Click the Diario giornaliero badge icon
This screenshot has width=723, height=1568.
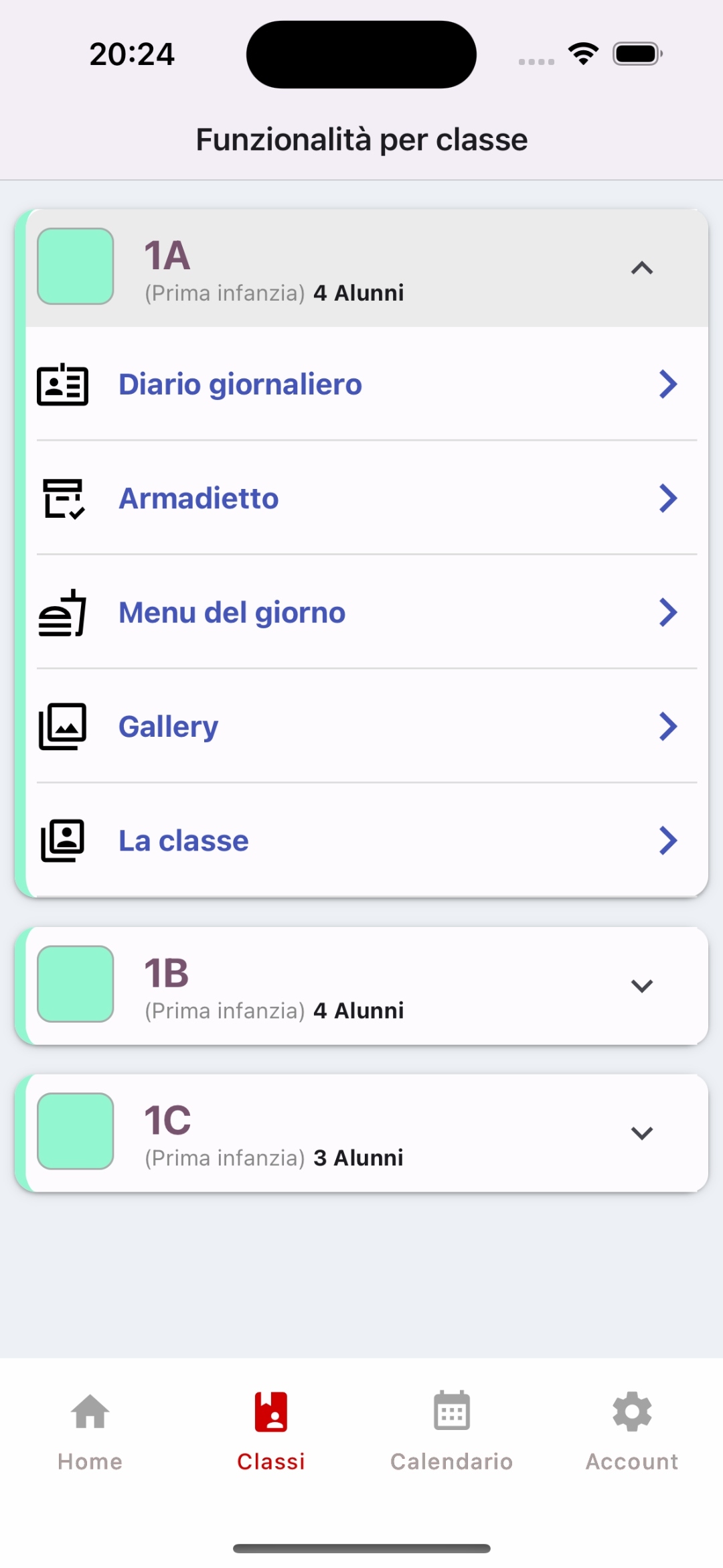(64, 384)
